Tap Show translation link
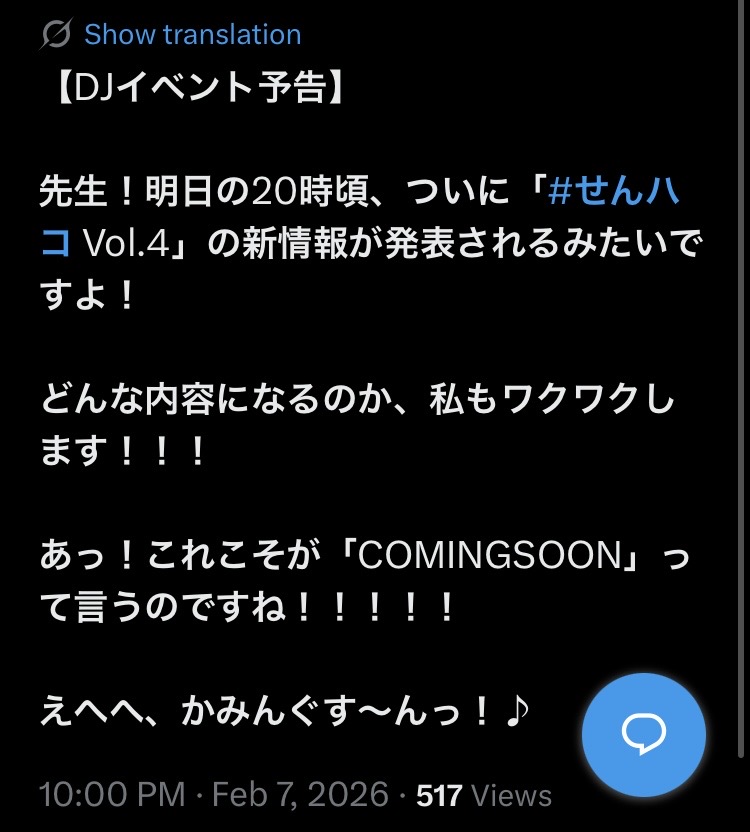 point(191,35)
